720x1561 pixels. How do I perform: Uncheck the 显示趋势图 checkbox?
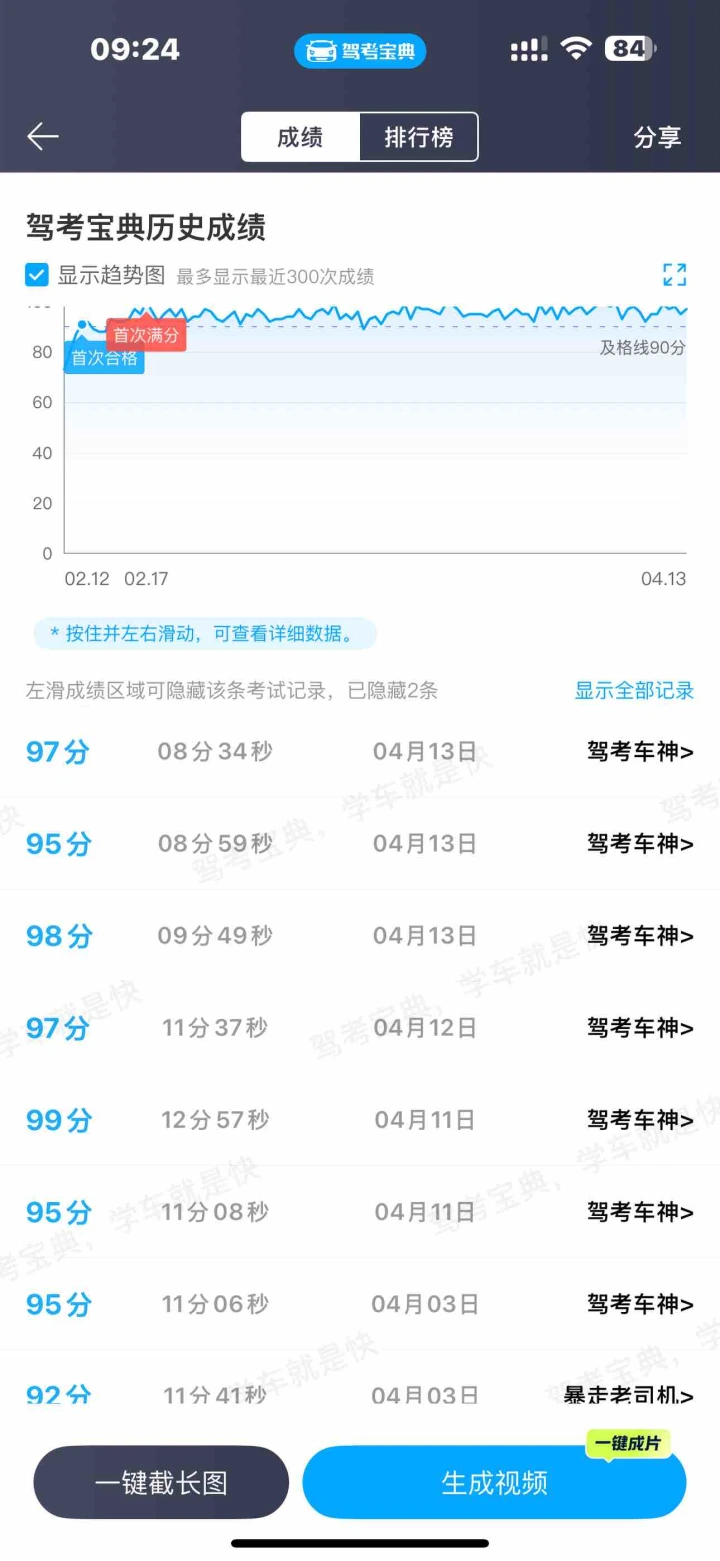click(37, 275)
